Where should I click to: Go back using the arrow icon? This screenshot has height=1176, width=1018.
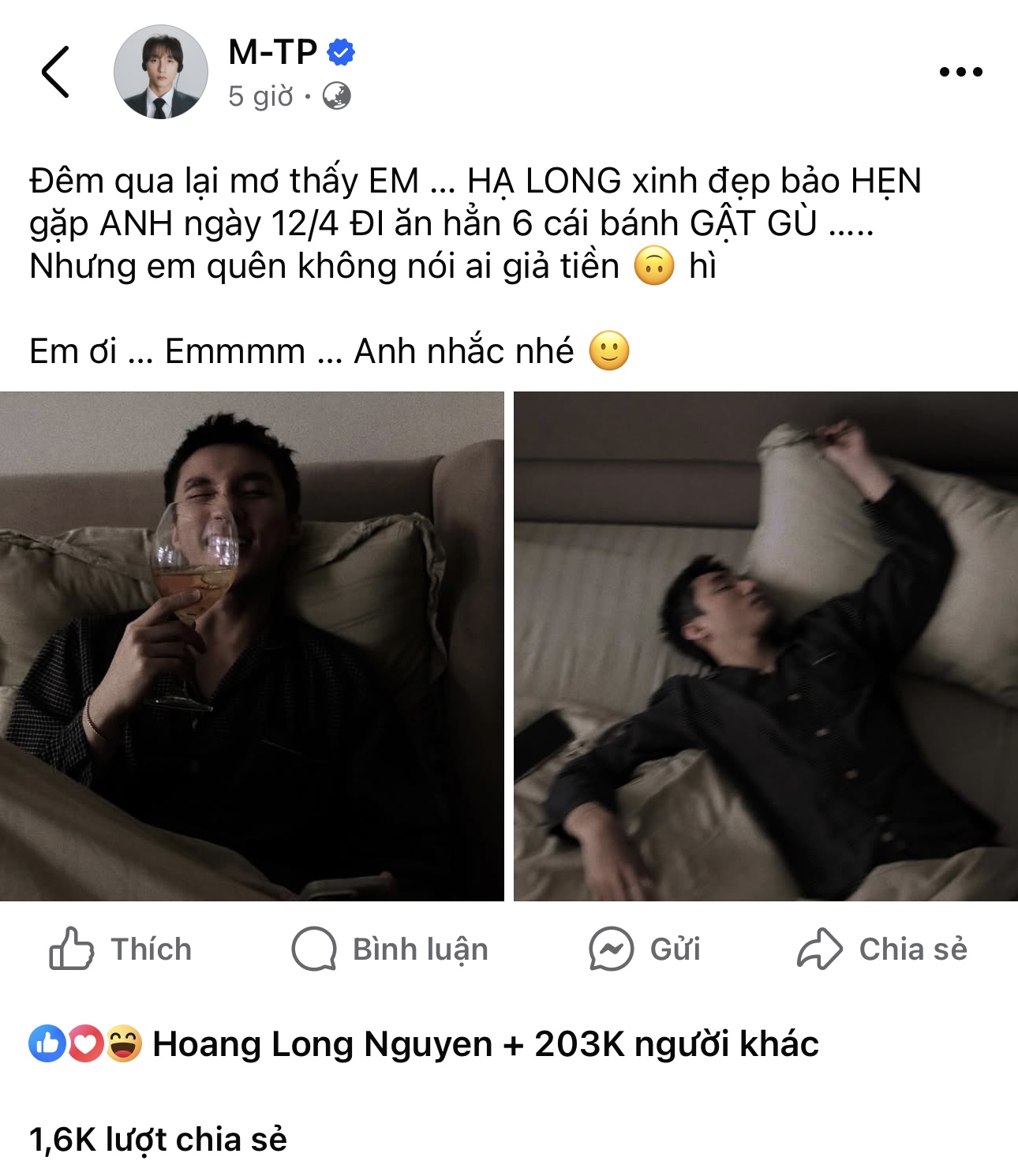click(55, 72)
